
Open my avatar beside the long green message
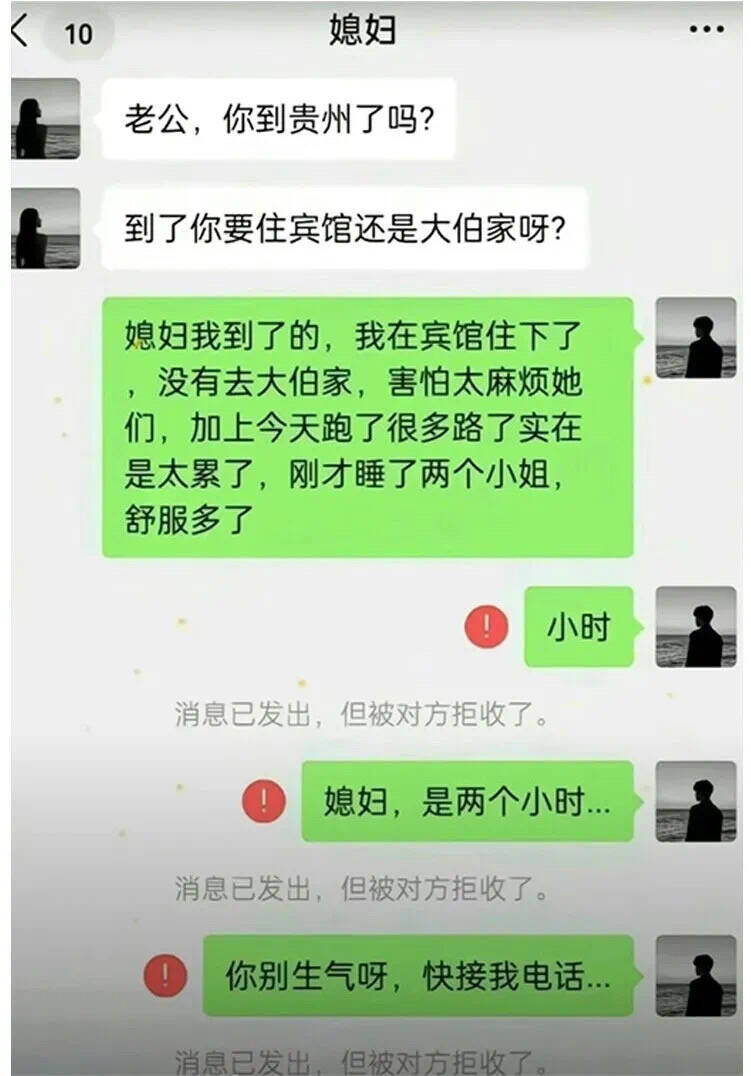(x=696, y=337)
